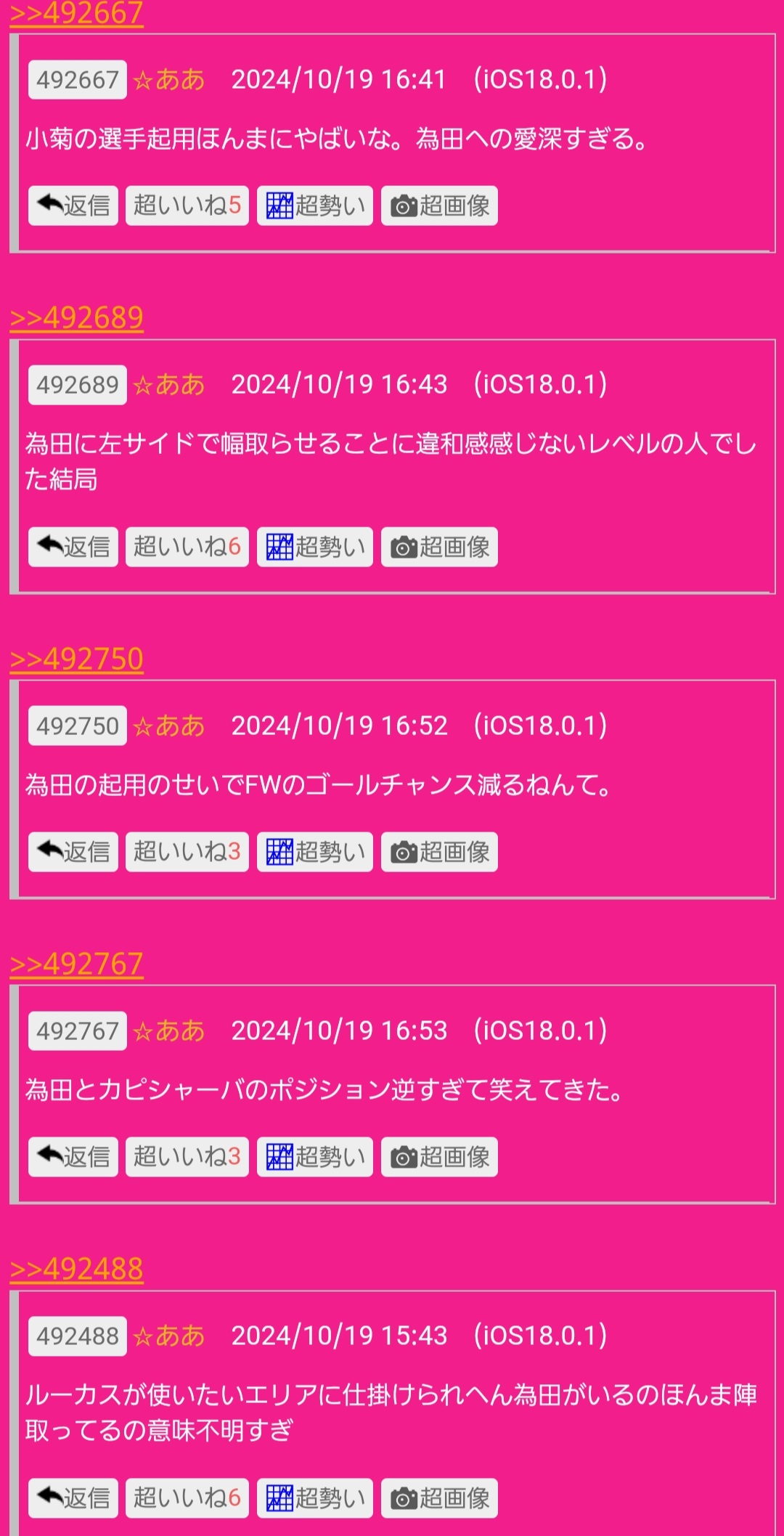Give 超いいね to post 492689
Screen dimensions: 784x1536
[x=187, y=547]
